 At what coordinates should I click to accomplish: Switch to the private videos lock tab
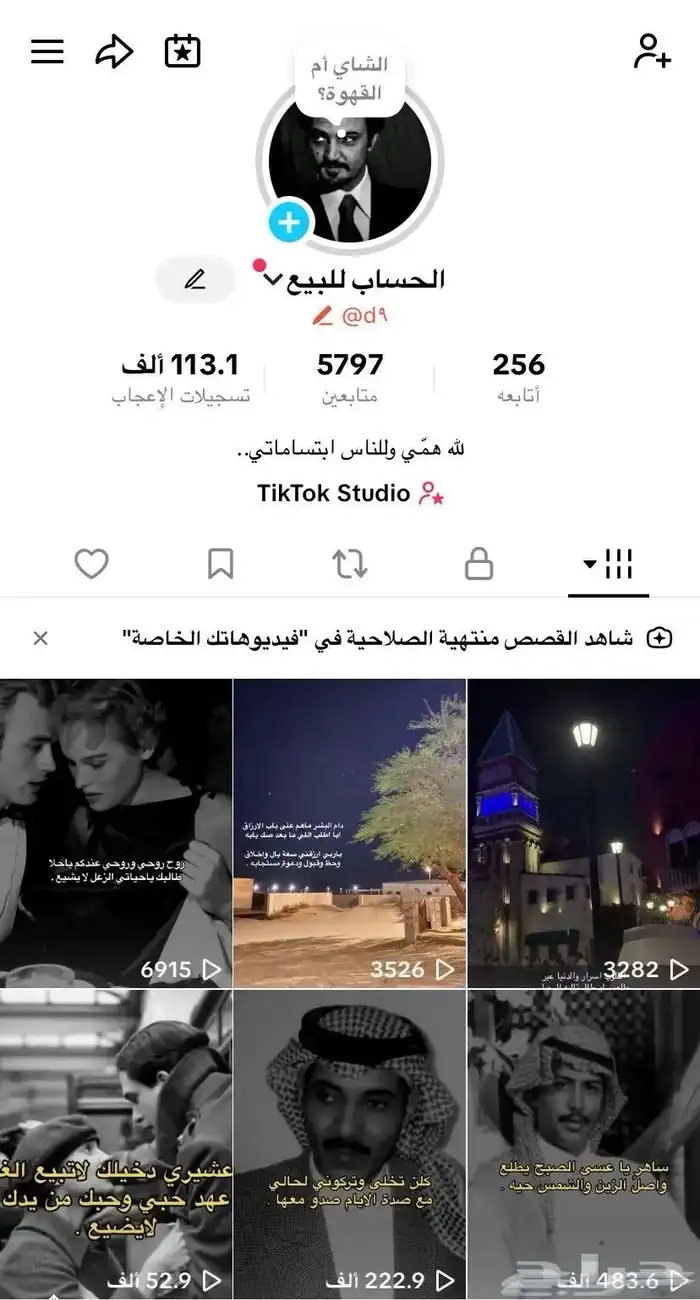coord(479,565)
